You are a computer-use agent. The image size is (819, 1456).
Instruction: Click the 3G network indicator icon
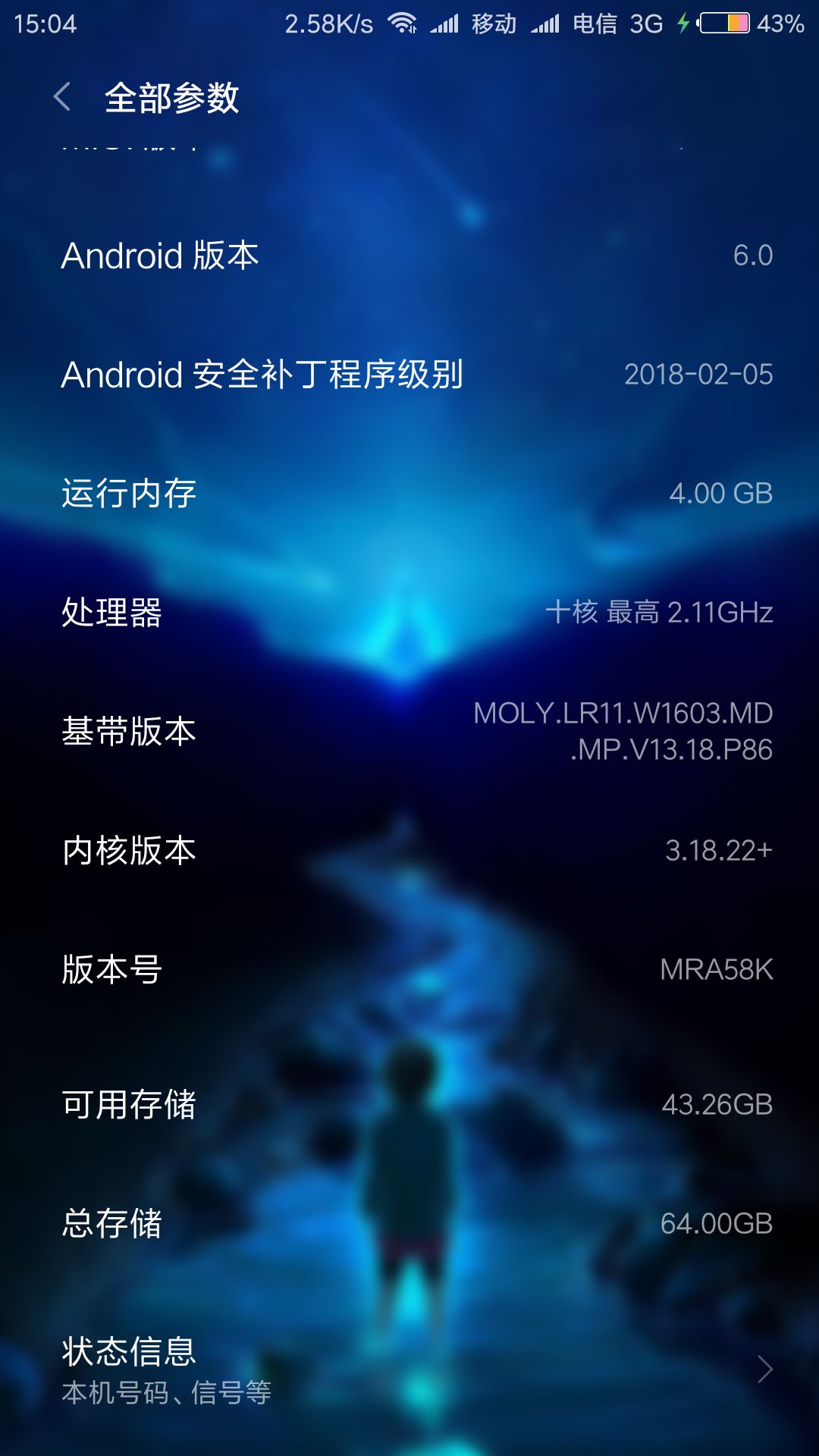(647, 23)
